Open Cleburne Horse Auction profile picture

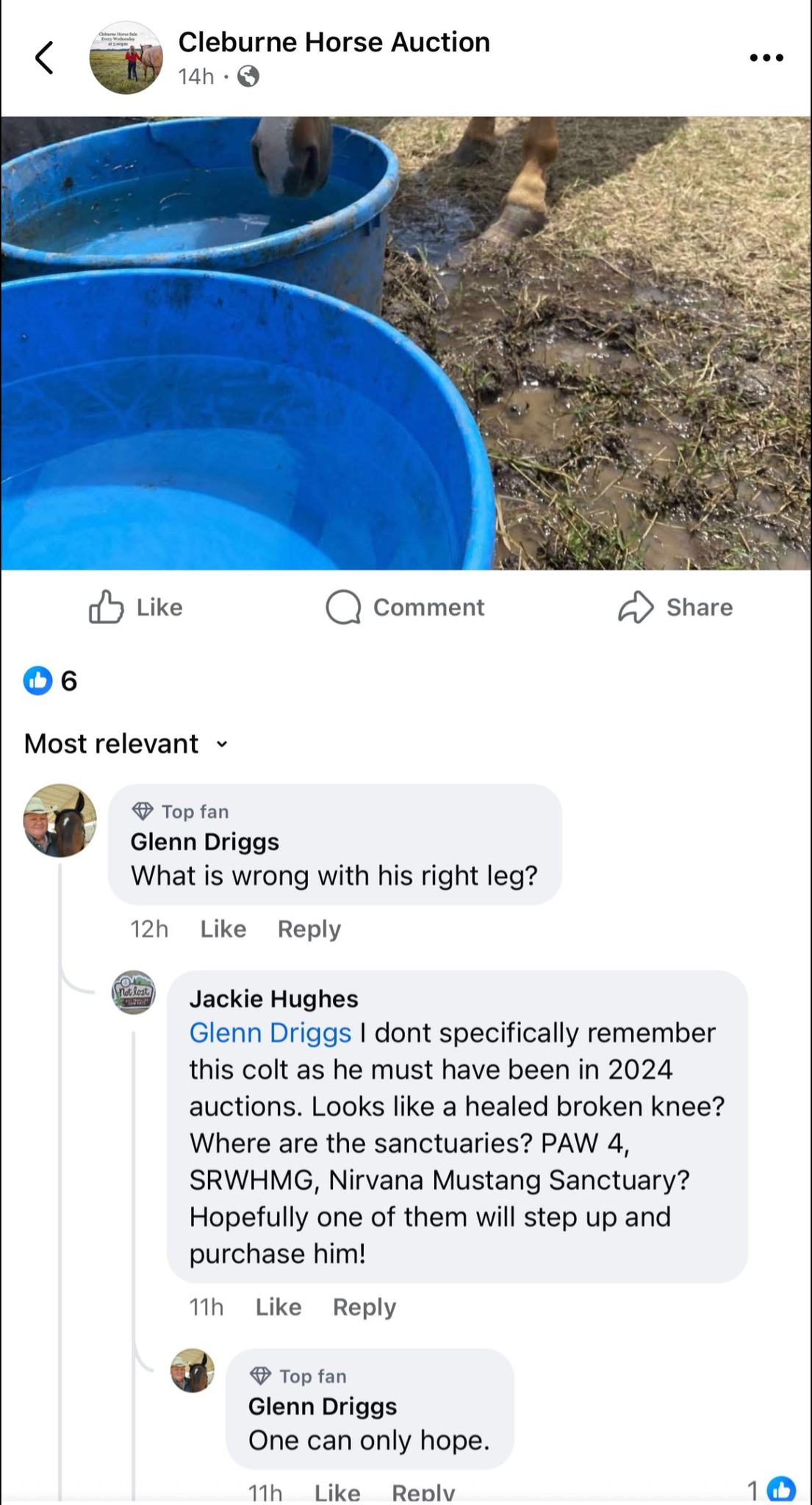(126, 57)
